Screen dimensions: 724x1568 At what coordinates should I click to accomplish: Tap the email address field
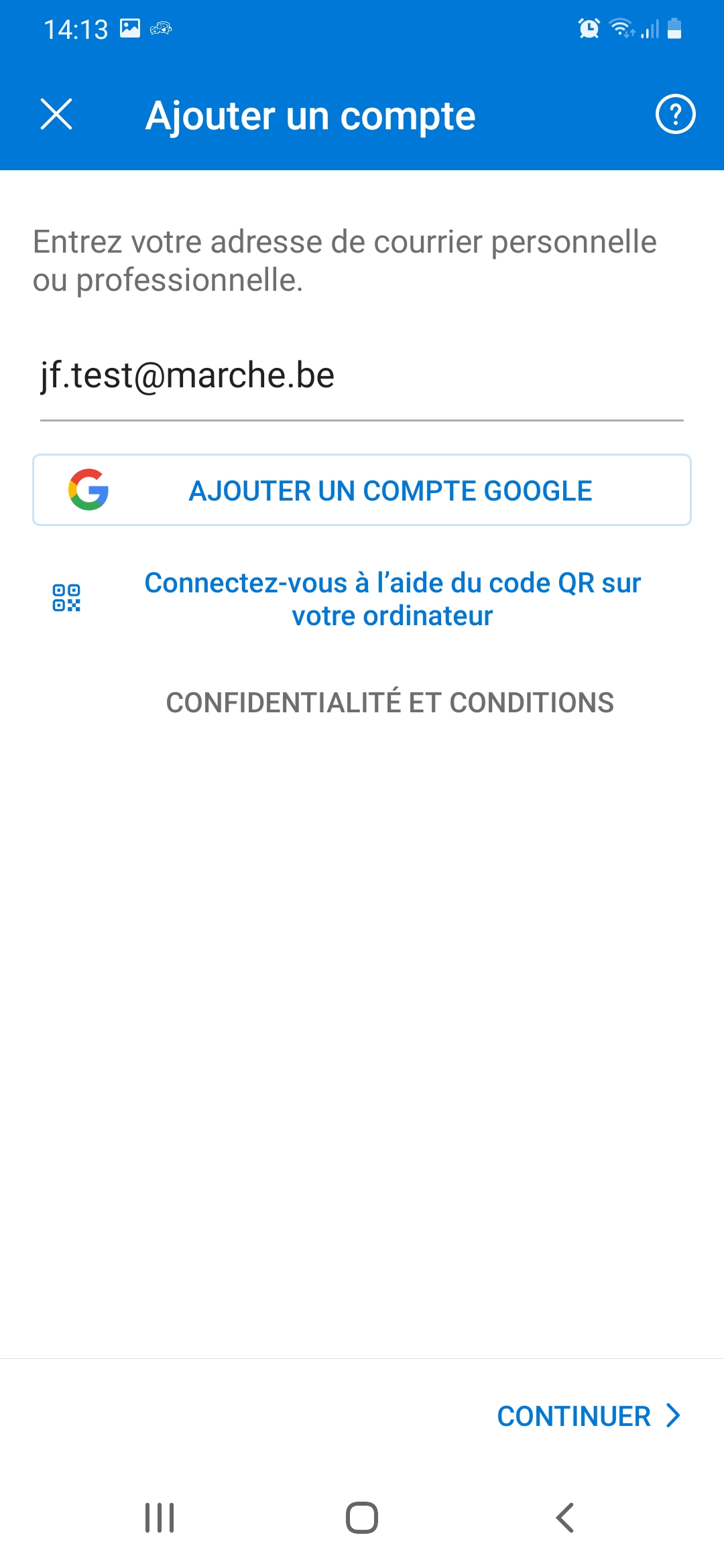(x=362, y=376)
